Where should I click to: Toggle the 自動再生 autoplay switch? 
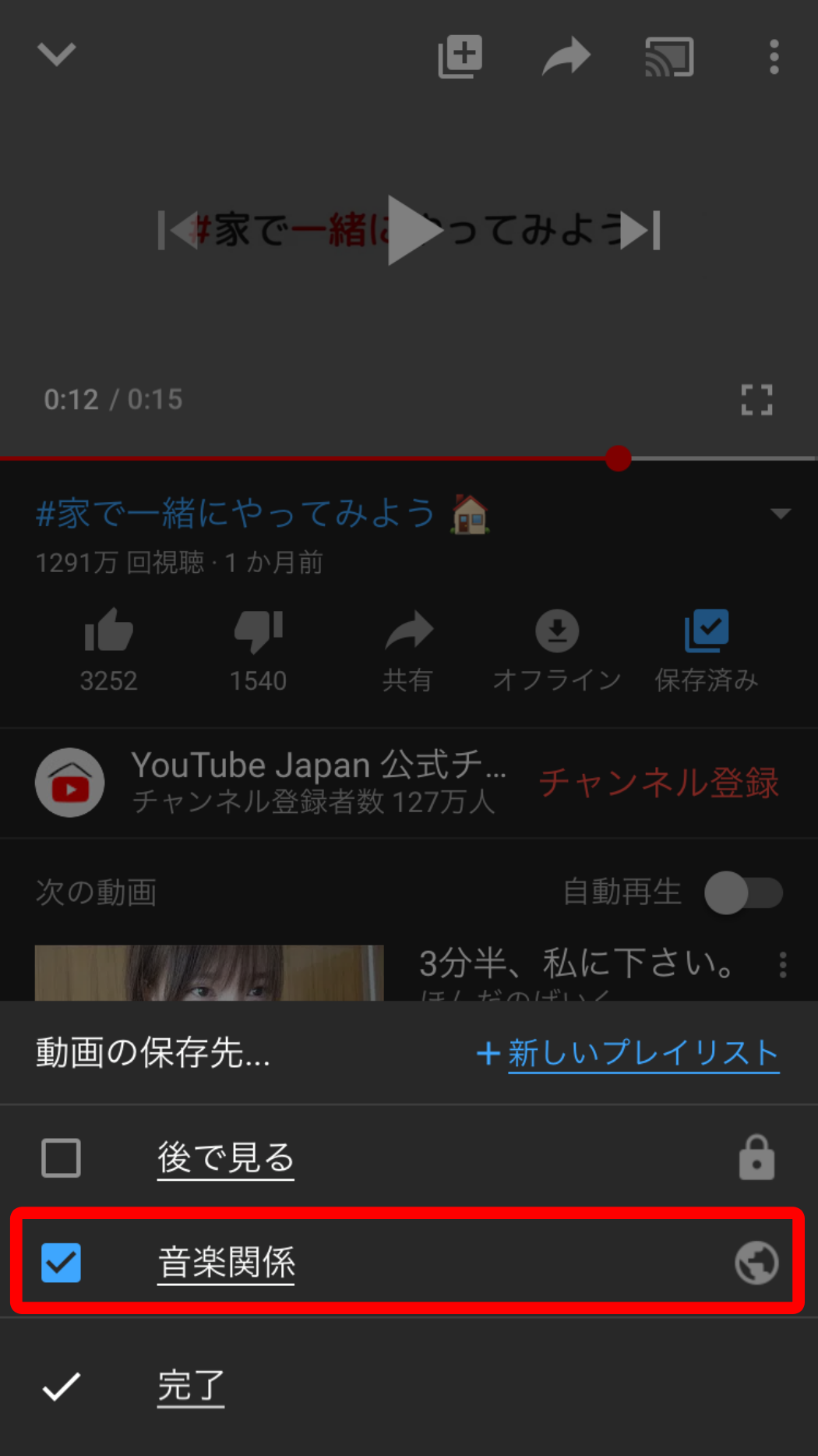[743, 892]
